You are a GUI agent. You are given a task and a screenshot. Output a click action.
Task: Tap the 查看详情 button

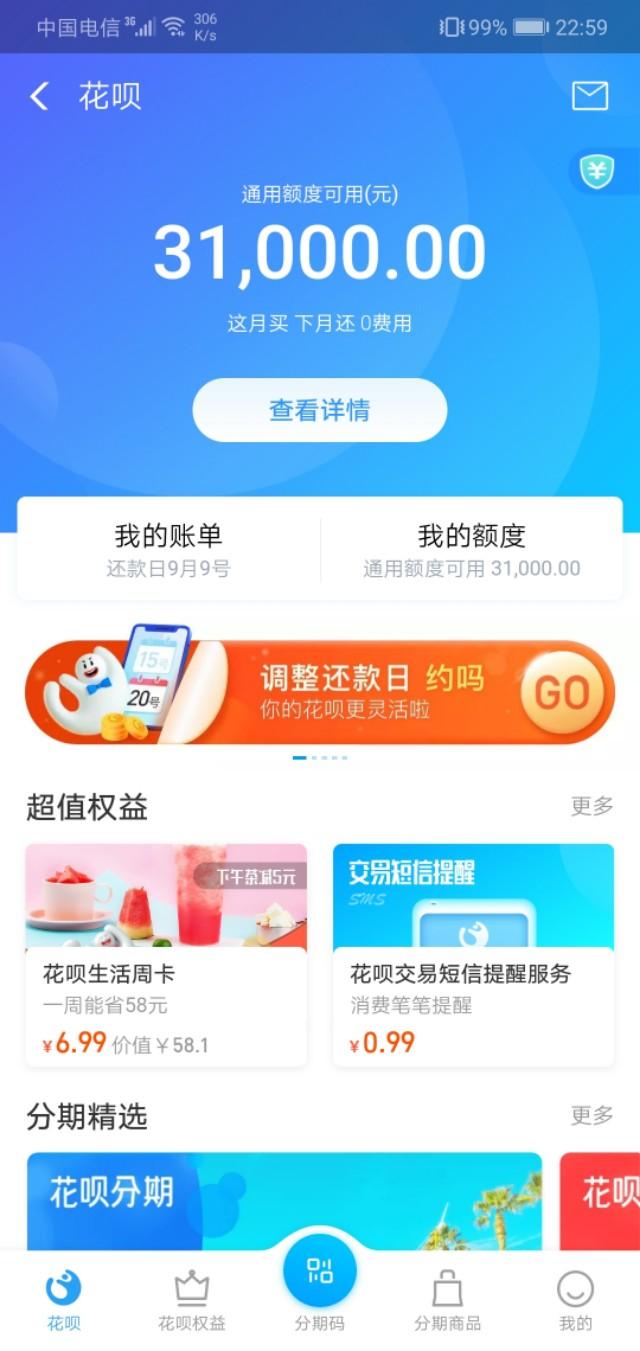coord(319,410)
